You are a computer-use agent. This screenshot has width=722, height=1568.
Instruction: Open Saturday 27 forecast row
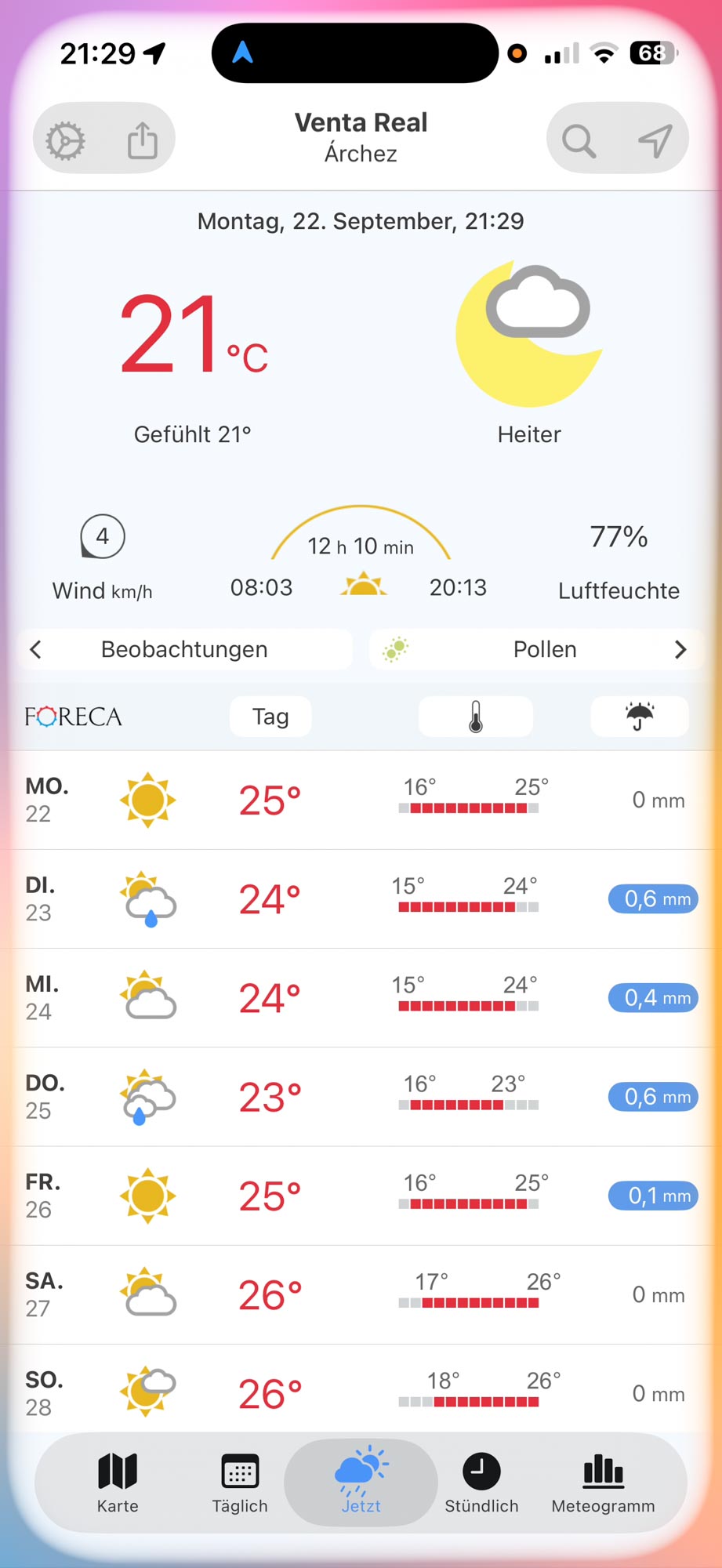(361, 1294)
